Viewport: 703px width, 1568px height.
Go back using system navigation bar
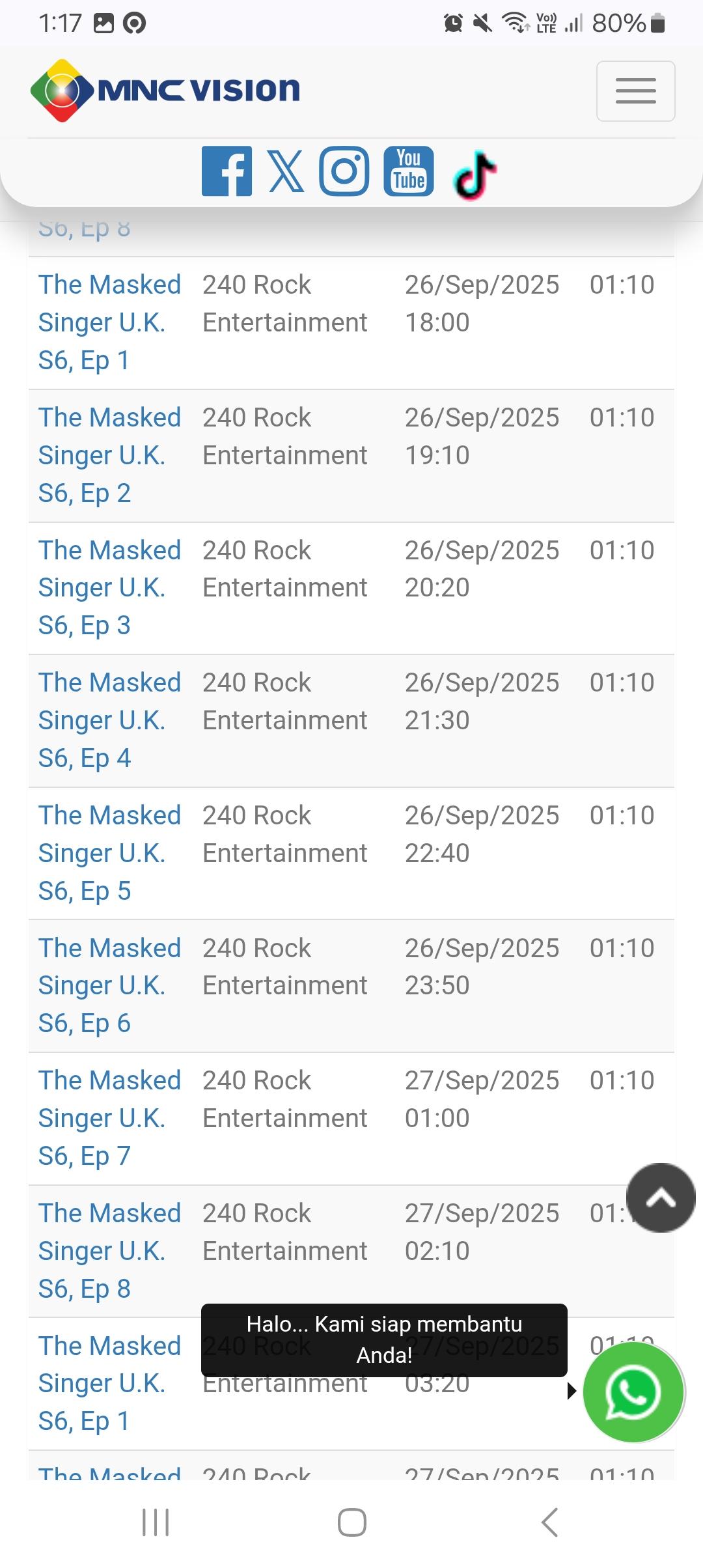(x=549, y=1522)
